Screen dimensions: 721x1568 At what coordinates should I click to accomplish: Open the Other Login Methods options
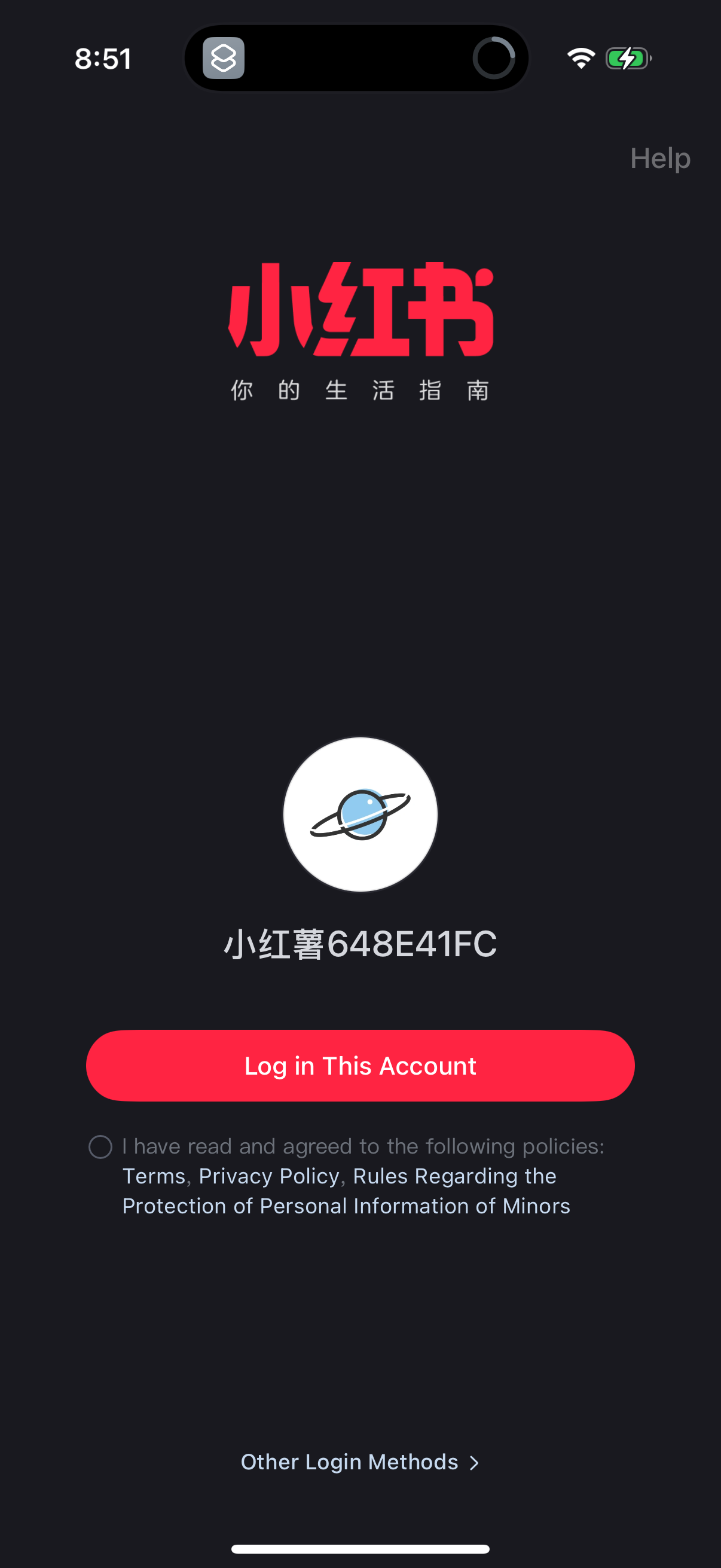349,1462
